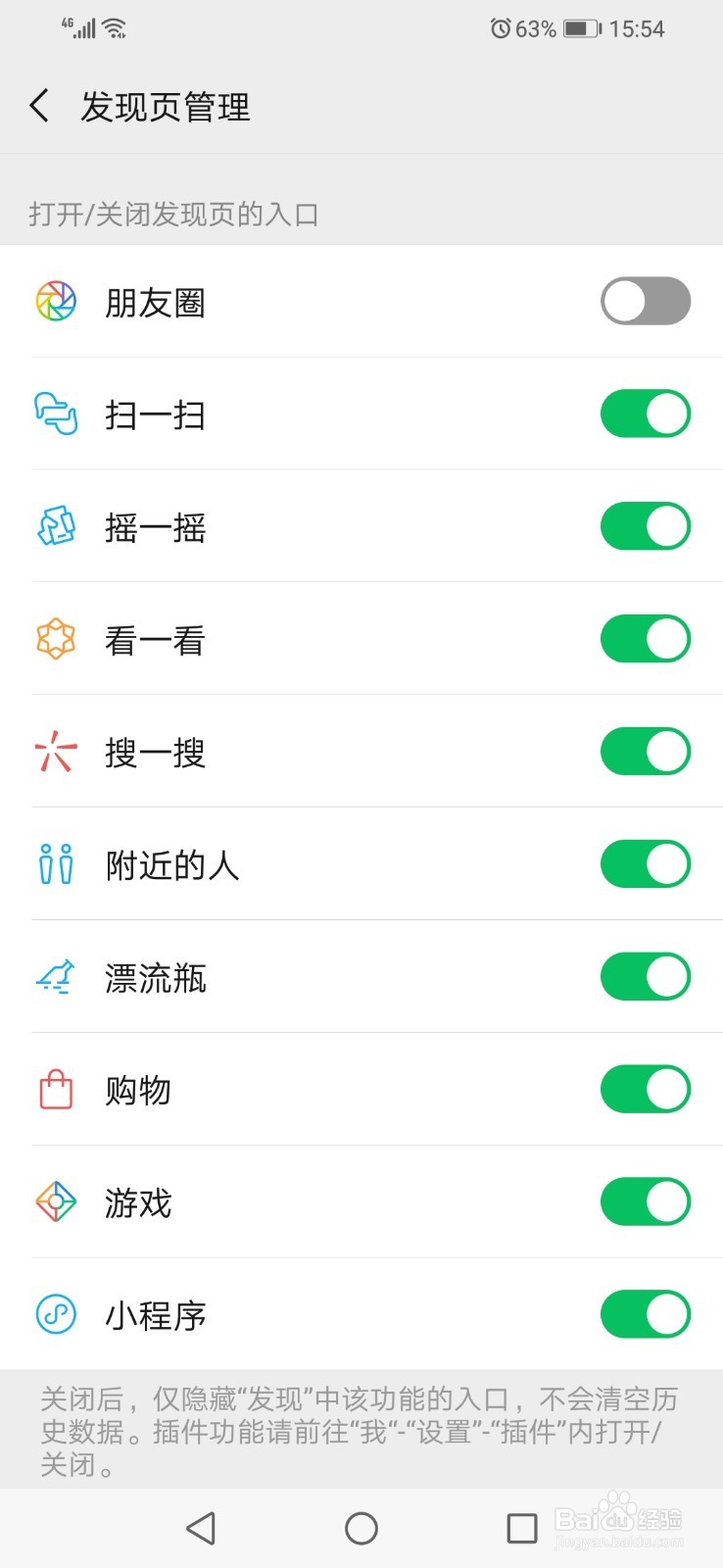The image size is (723, 1568).
Task: Toggle off 购物 entry
Action: coord(646,1089)
